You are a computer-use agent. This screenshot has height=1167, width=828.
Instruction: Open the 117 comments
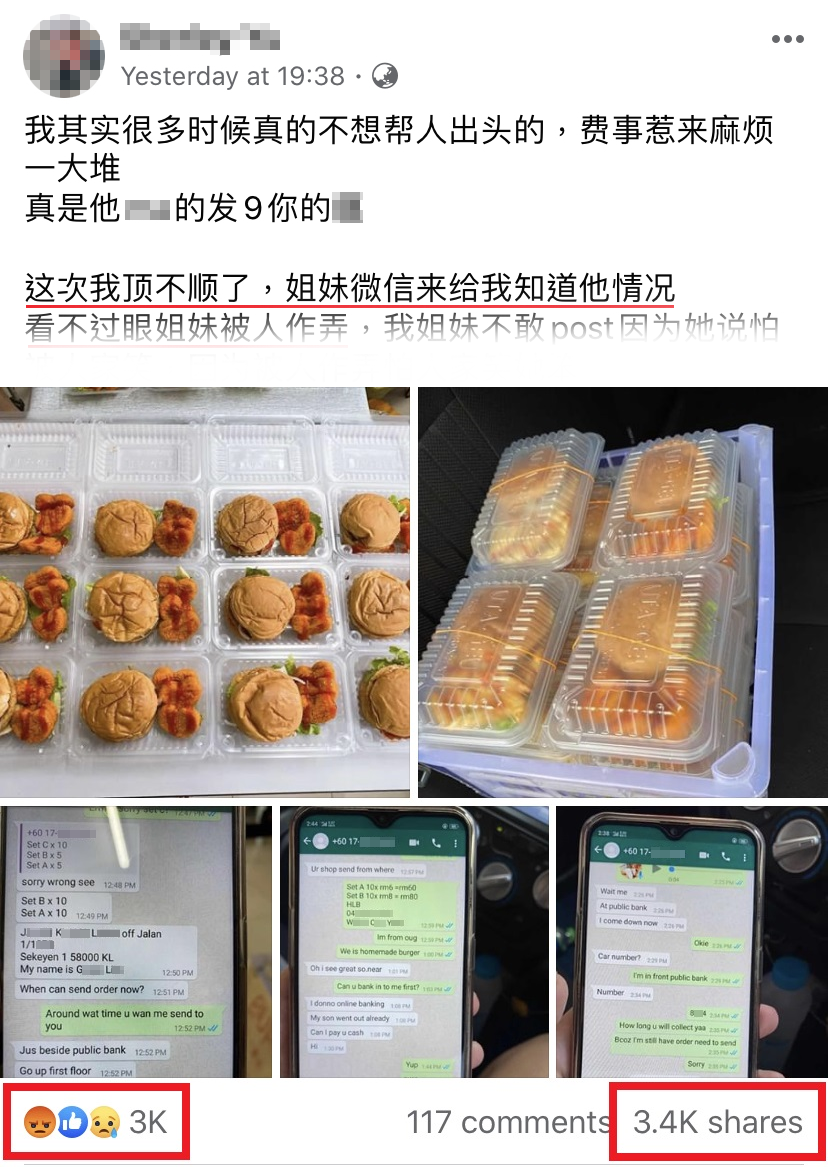click(x=507, y=1122)
